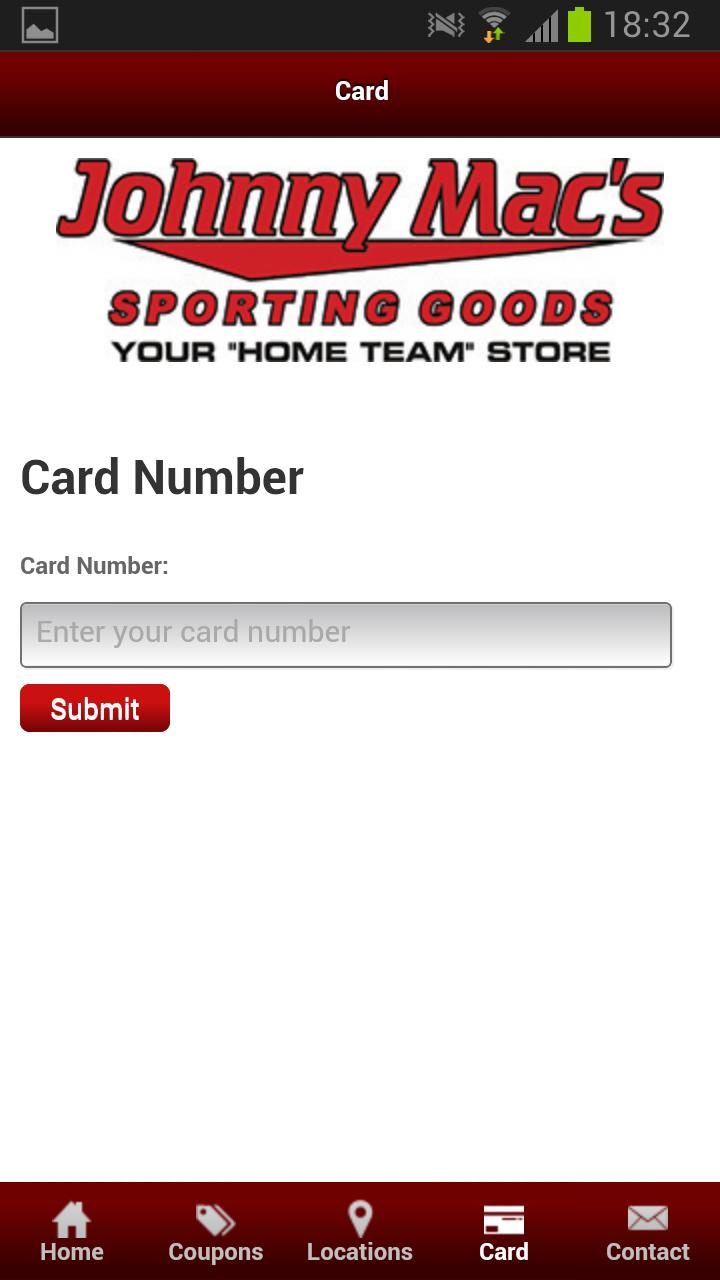The height and width of the screenshot is (1280, 720).
Task: Switch to the Coupons tab
Action: [x=215, y=1232]
